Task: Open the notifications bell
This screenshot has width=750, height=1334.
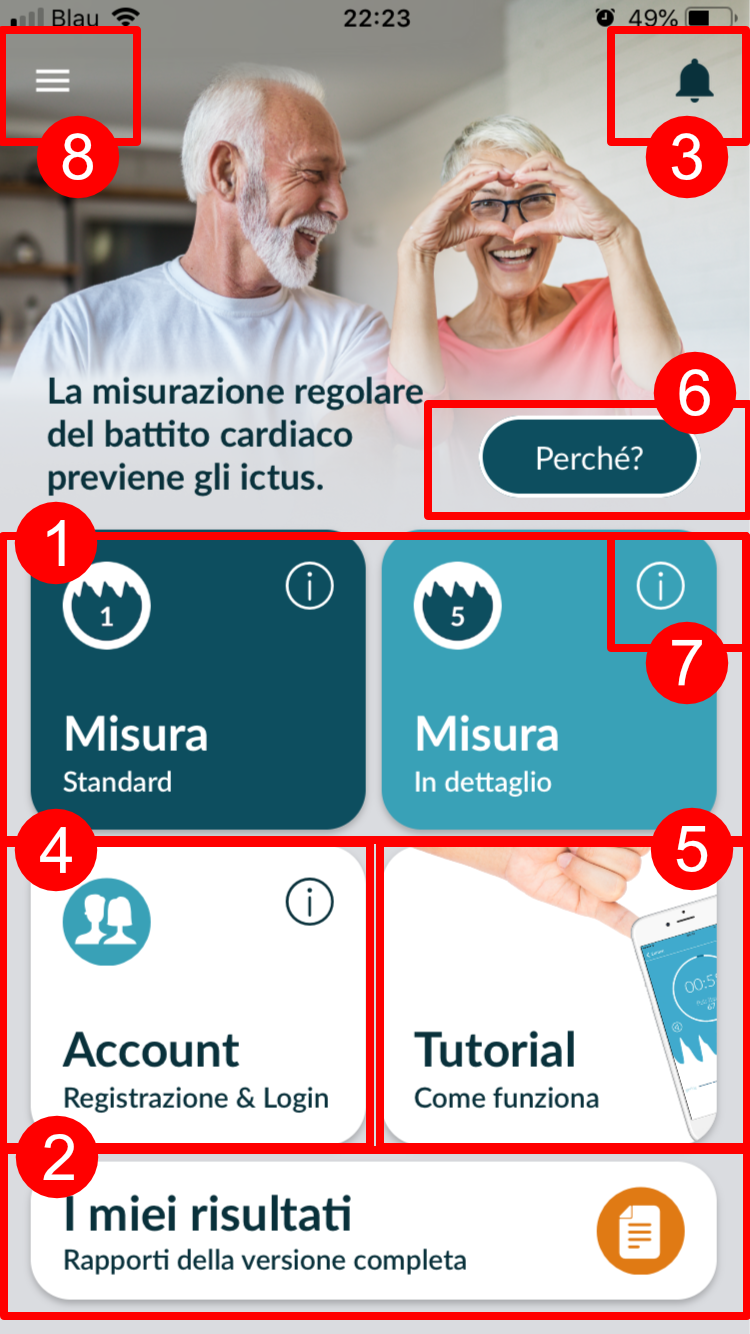Action: (694, 80)
